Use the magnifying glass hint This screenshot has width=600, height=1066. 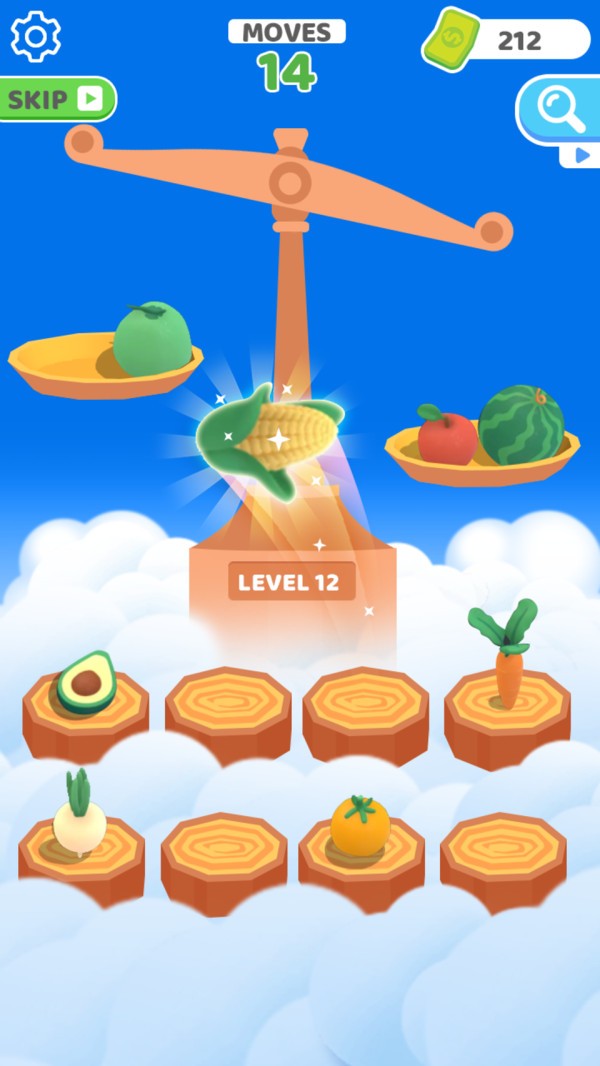pos(559,109)
